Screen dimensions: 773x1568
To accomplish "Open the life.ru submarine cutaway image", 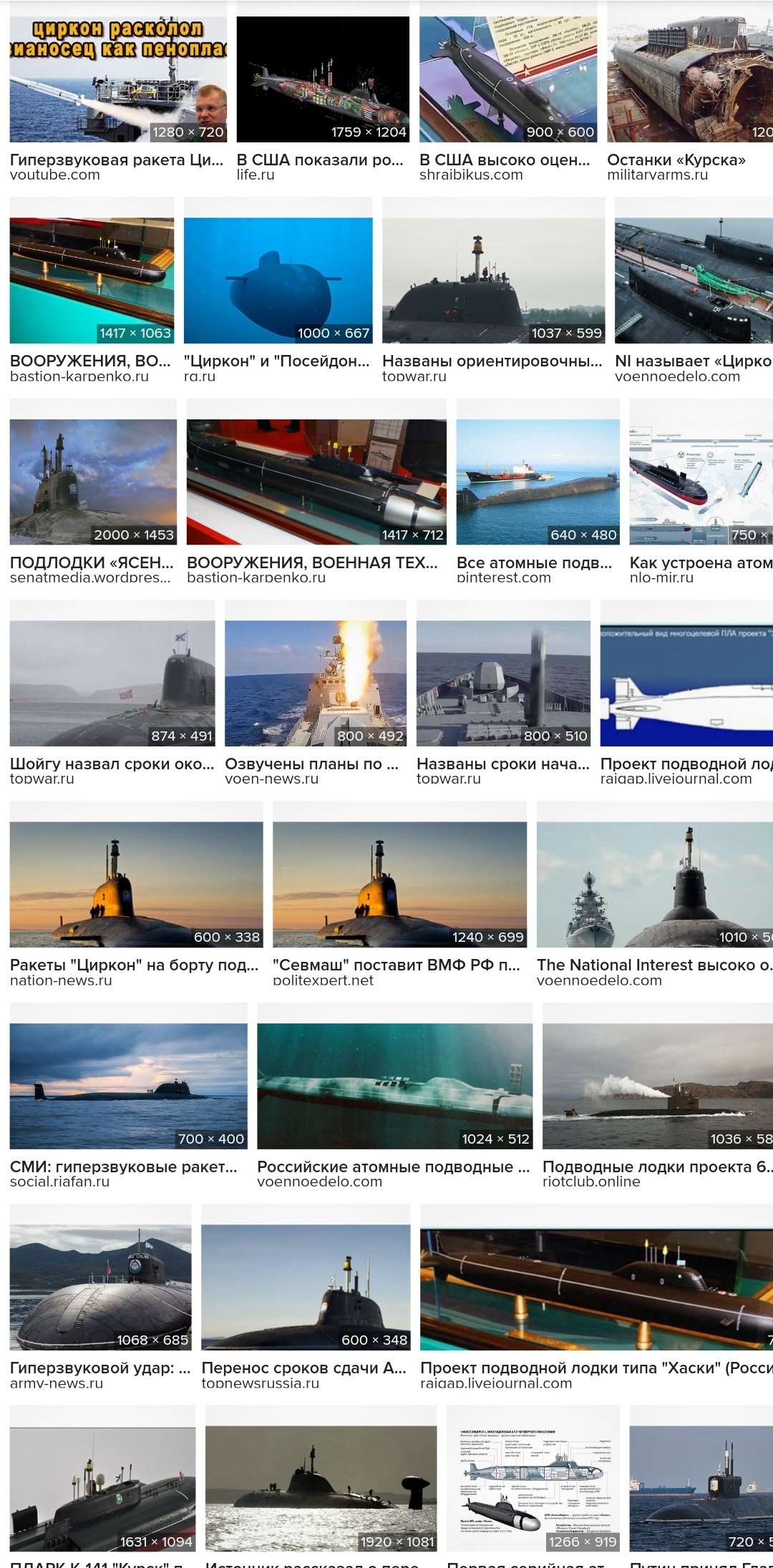I will (323, 79).
